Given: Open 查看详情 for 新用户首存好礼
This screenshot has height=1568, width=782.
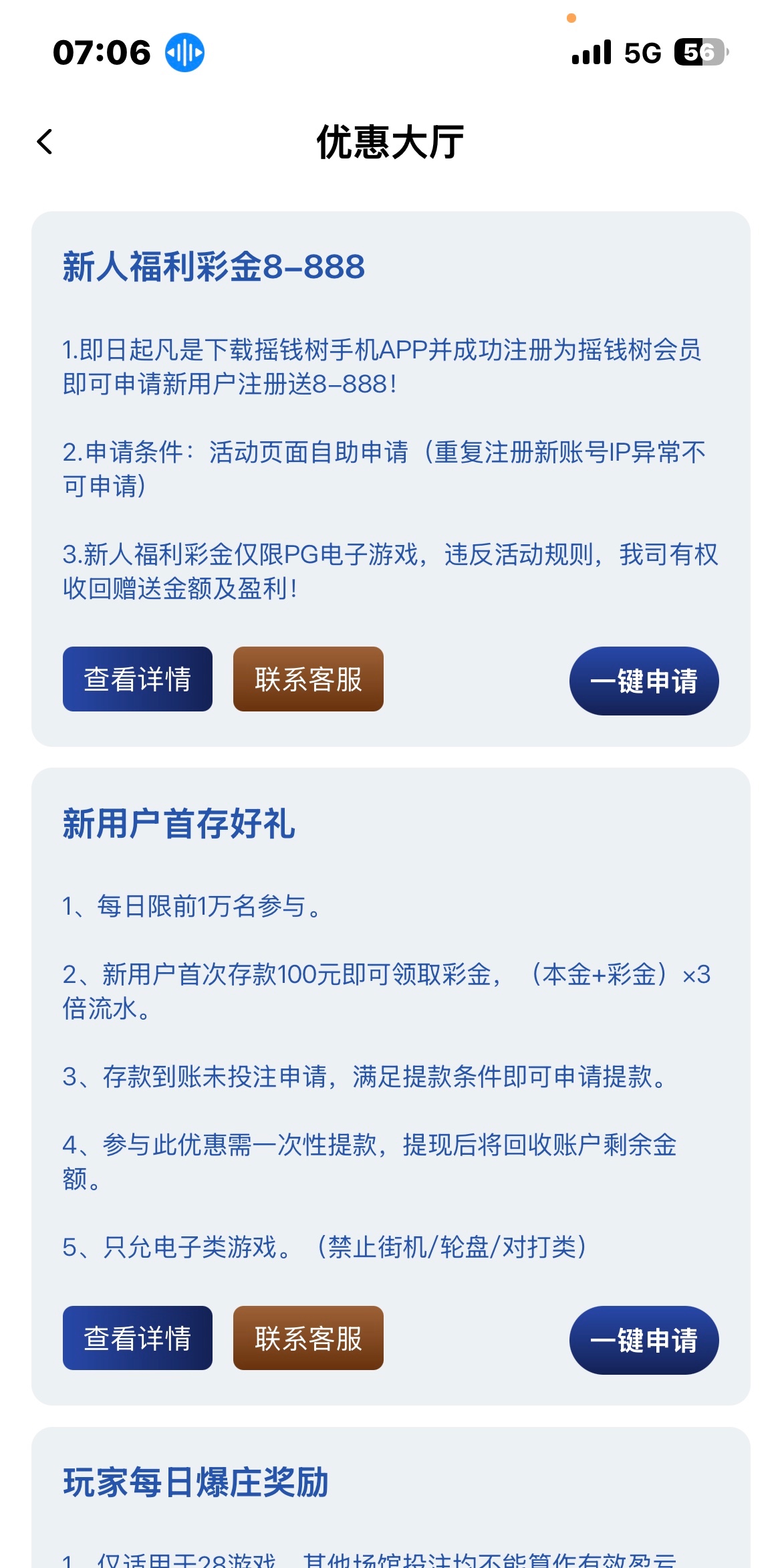Looking at the screenshot, I should pos(138,1338).
